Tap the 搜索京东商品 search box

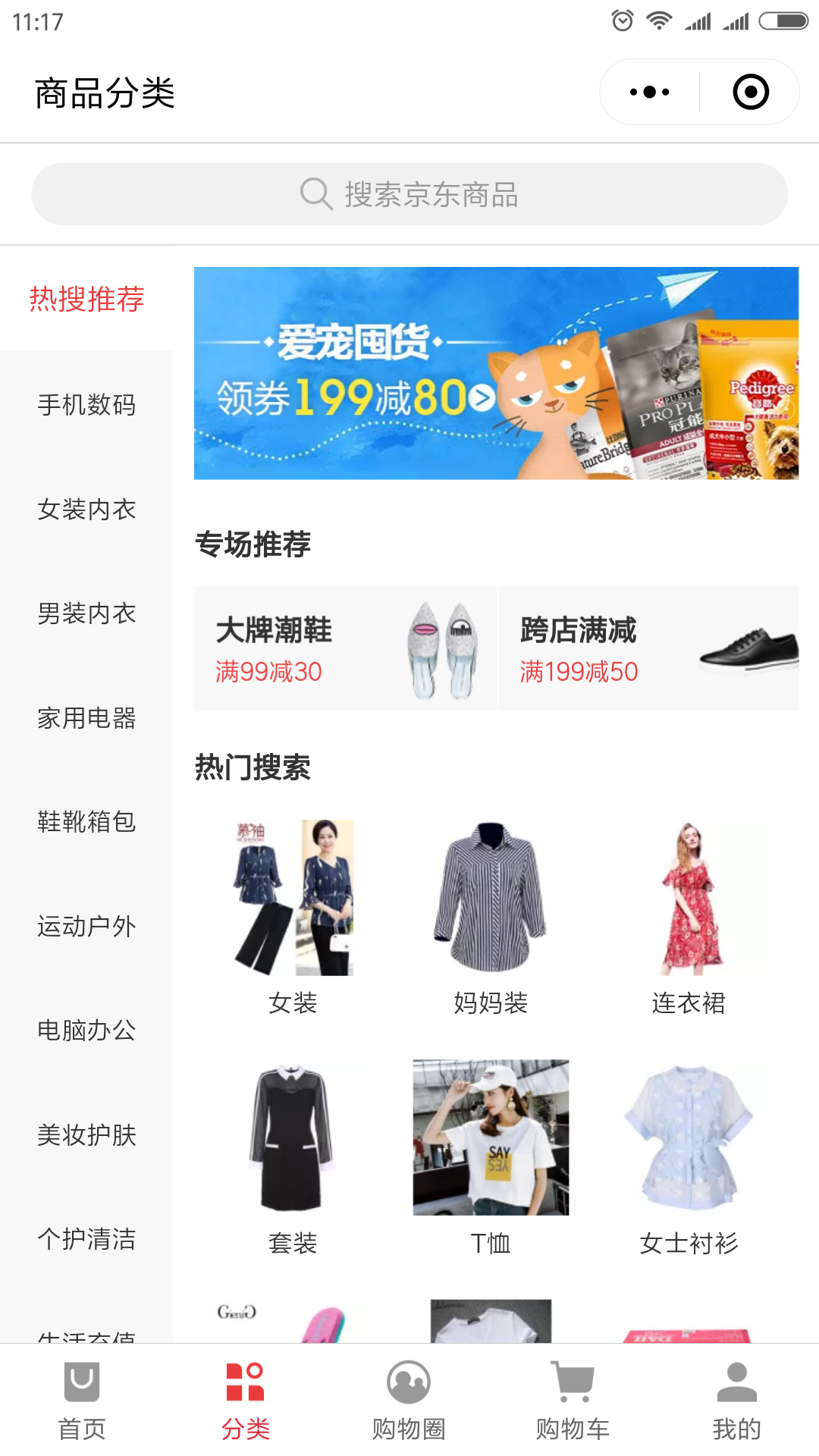pos(409,194)
